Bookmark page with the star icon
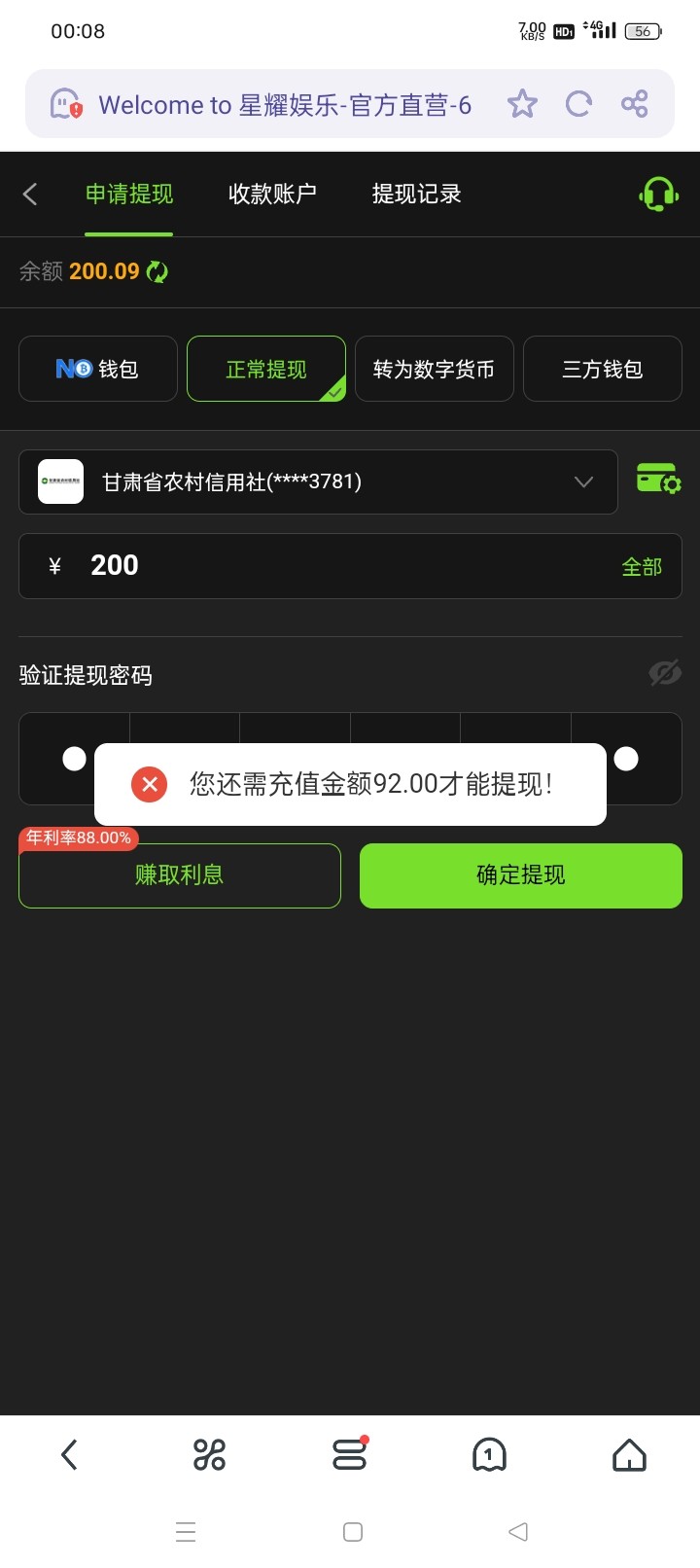This screenshot has height=1568, width=700. 522,103
